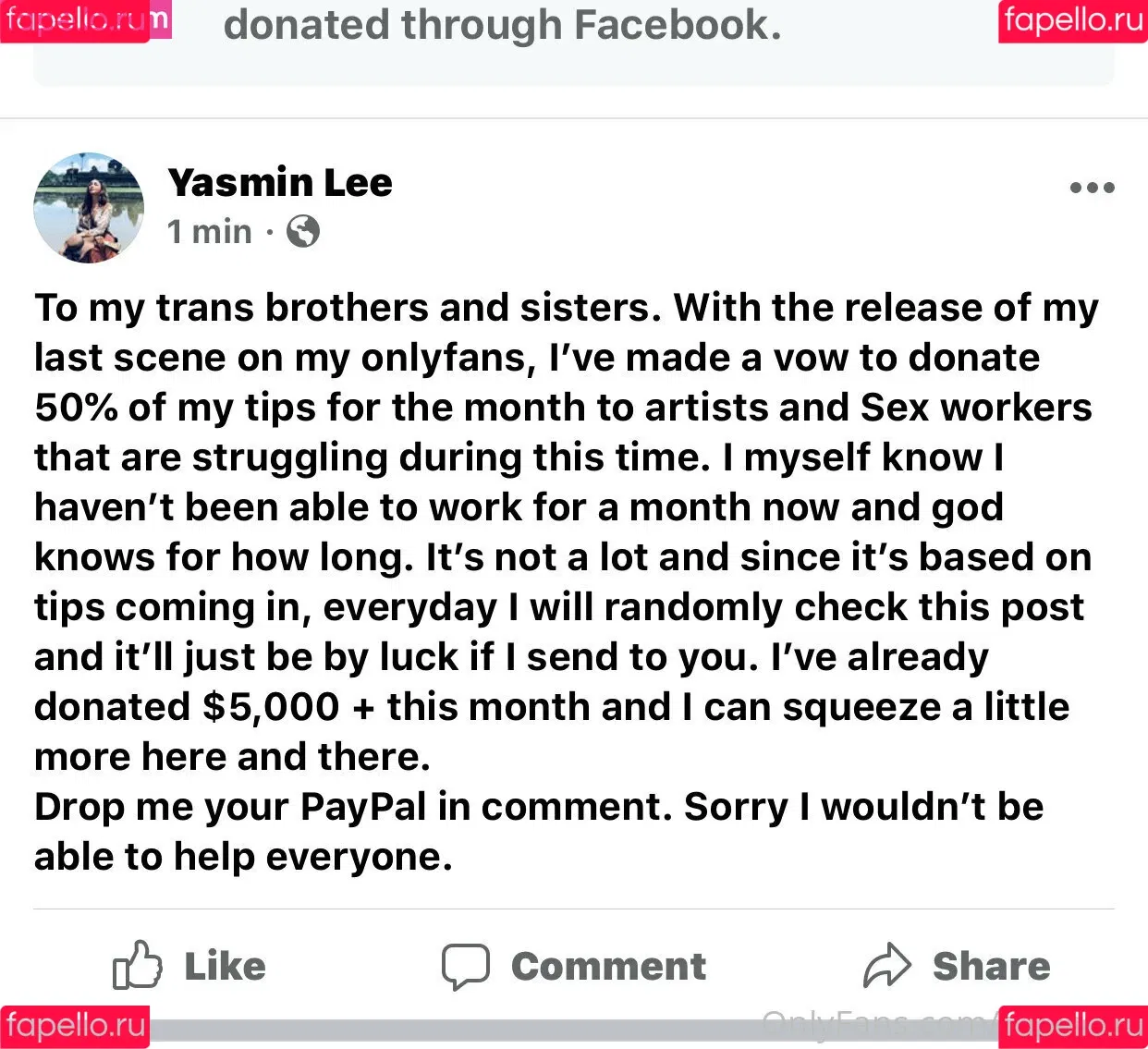Share Yasmin Lee's post

point(957,966)
